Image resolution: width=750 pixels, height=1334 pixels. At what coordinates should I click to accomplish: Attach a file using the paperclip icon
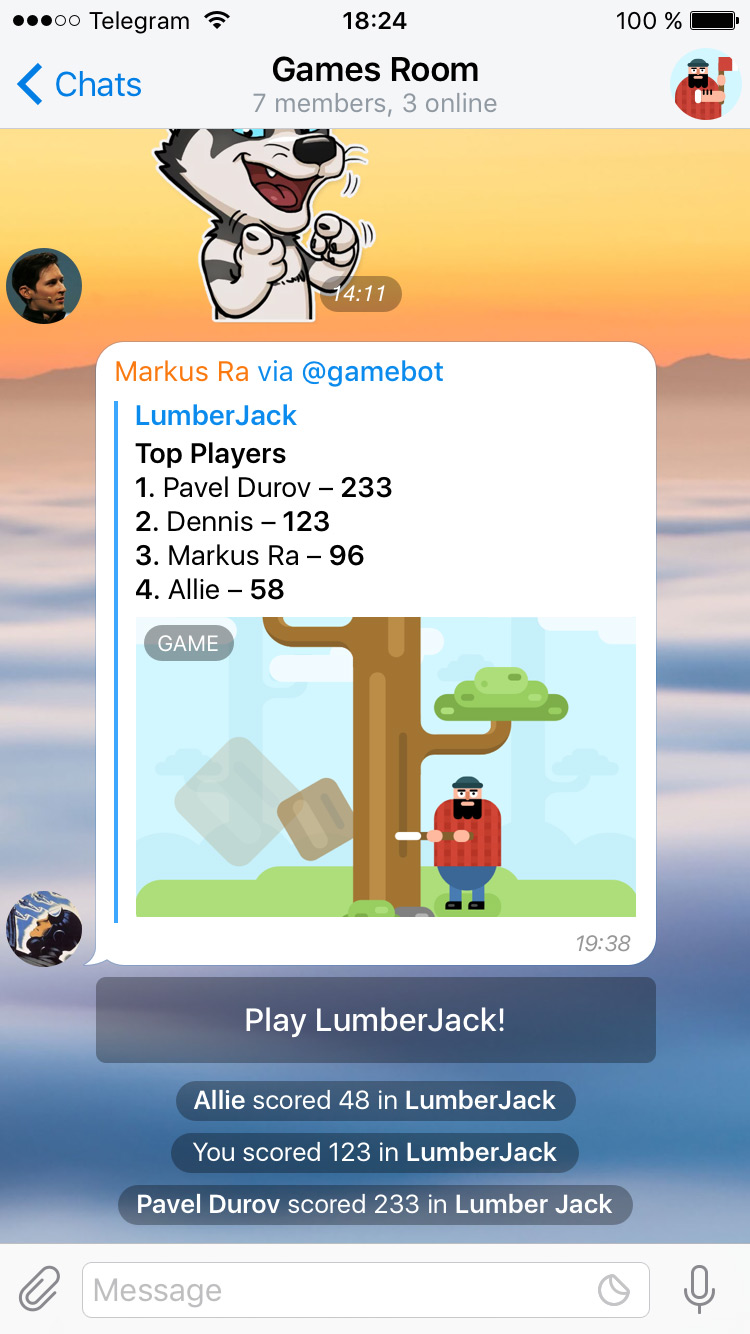tap(38, 1290)
